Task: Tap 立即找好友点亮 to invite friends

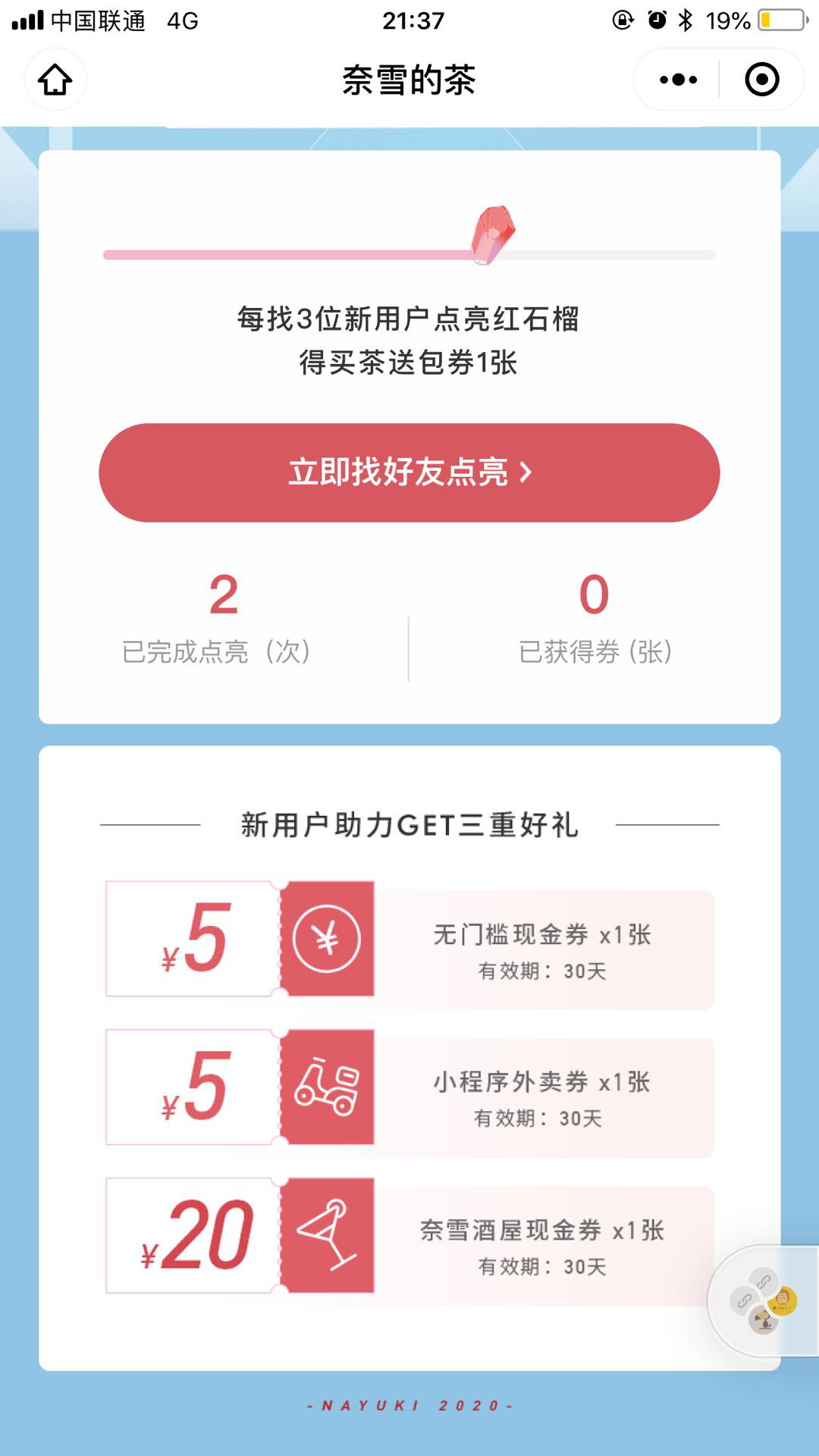Action: coord(409,472)
